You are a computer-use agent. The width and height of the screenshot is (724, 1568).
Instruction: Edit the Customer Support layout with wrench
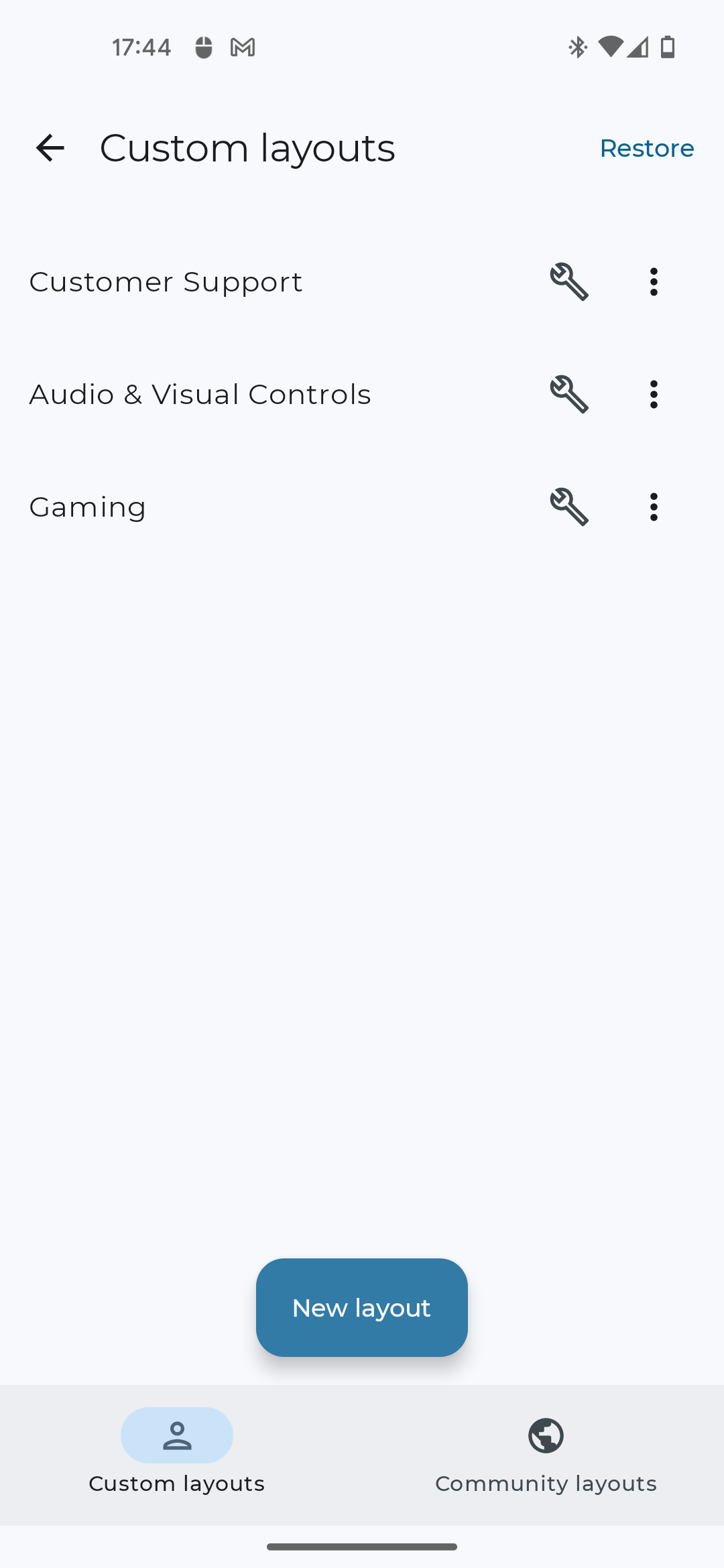click(x=569, y=282)
